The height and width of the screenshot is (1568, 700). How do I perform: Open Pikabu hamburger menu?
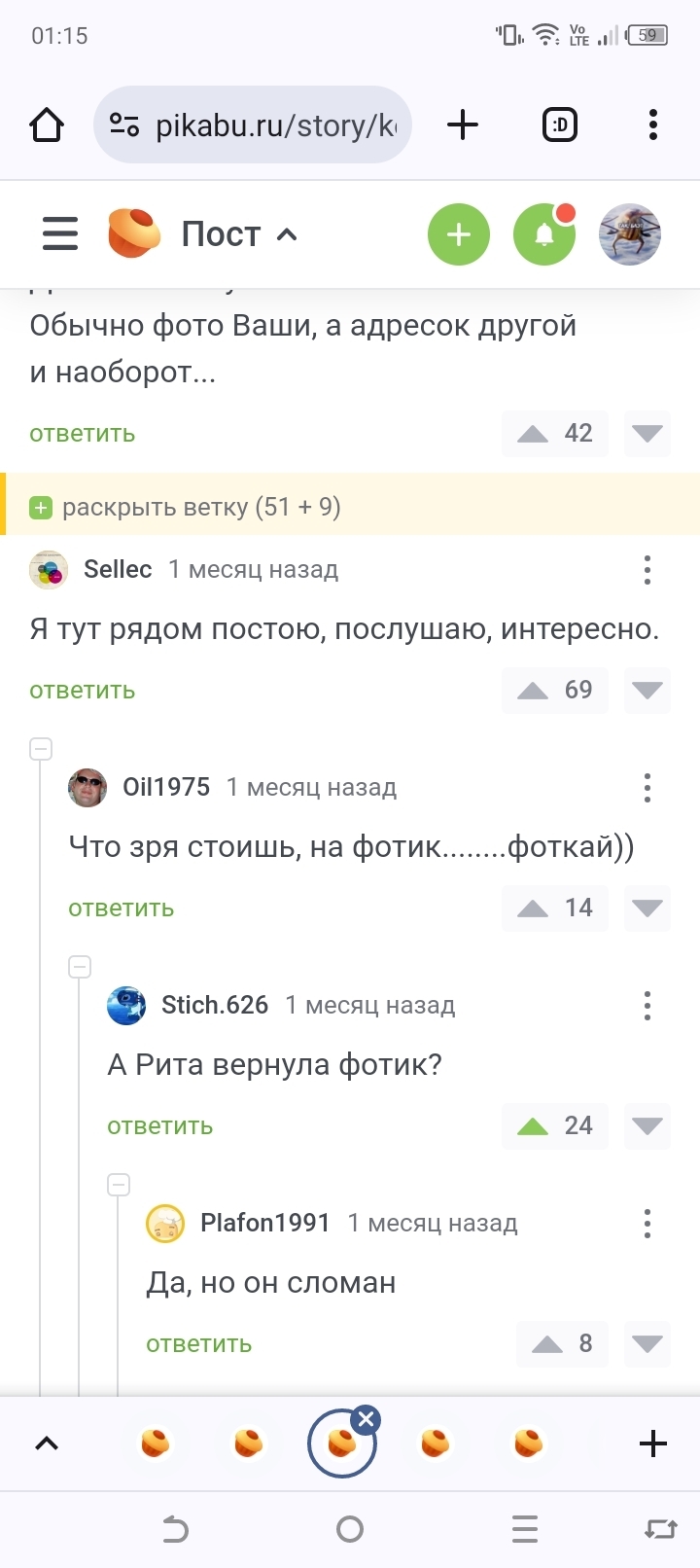click(60, 233)
